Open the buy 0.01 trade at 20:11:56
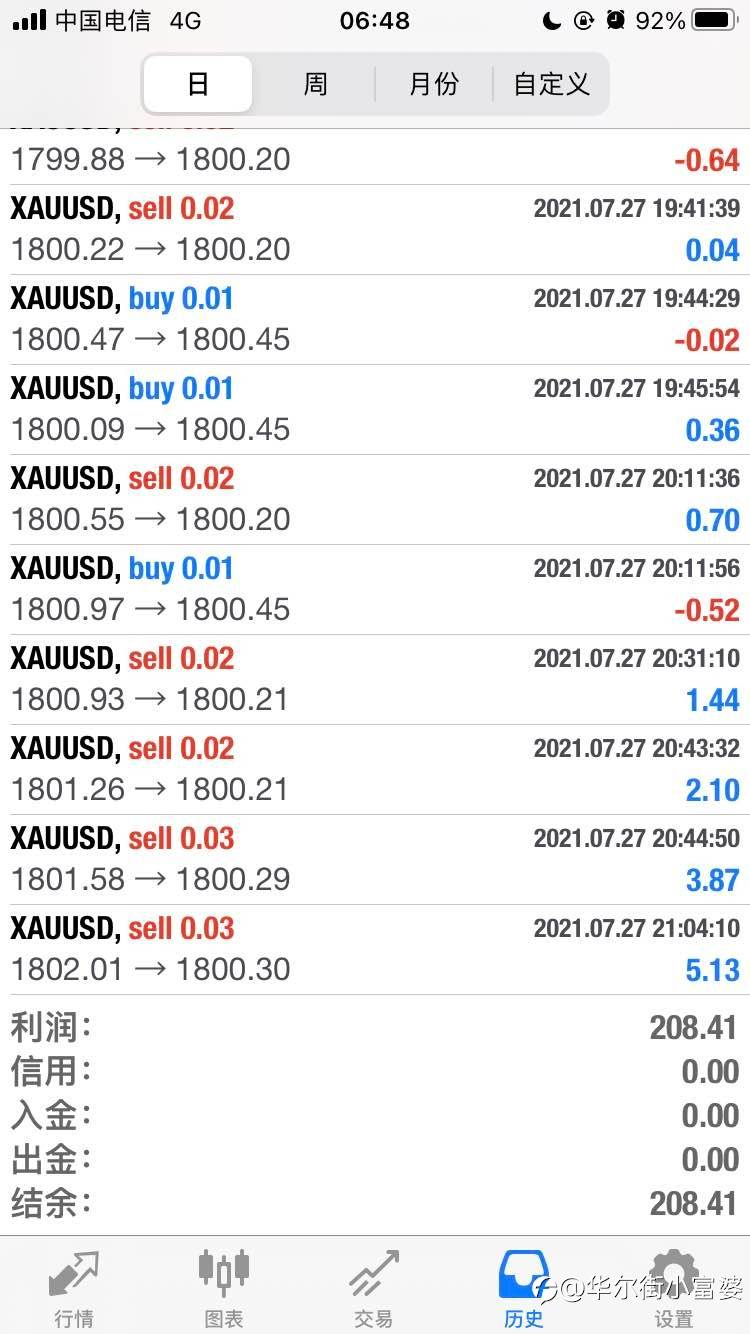 click(375, 589)
